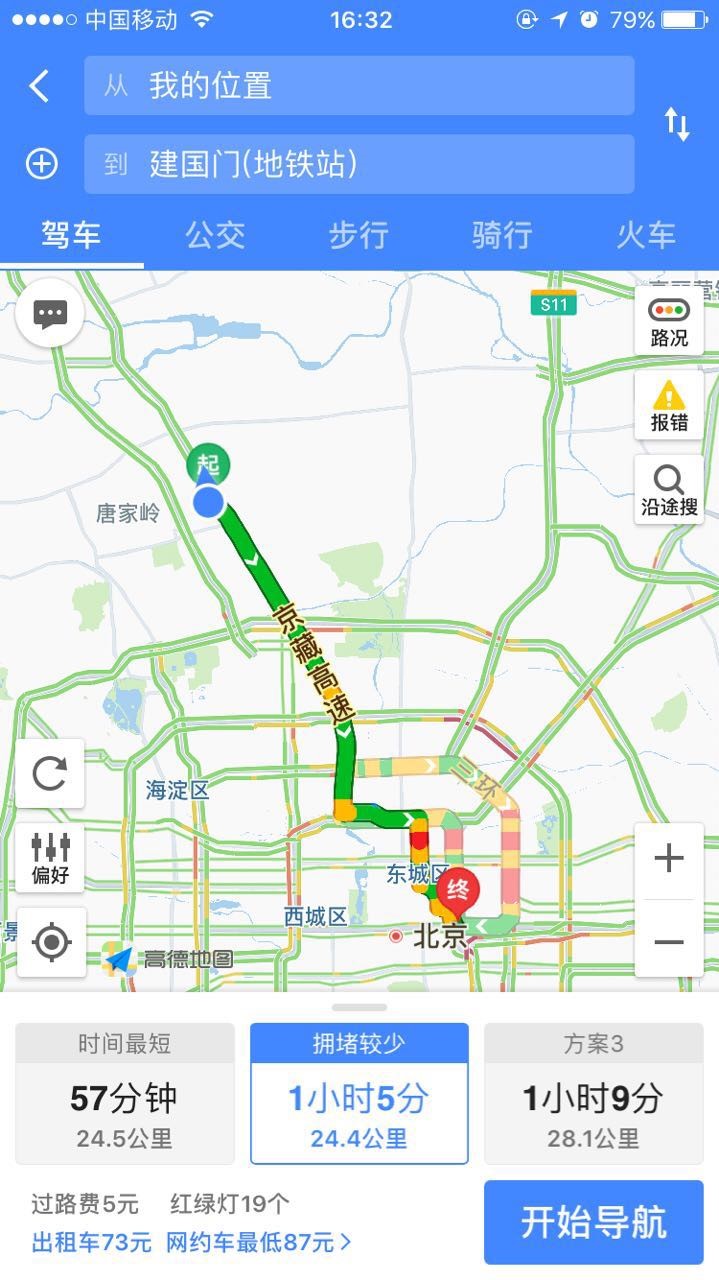This screenshot has width=719, height=1280.
Task: Toggle the 路况 traffic layer
Action: click(x=669, y=321)
